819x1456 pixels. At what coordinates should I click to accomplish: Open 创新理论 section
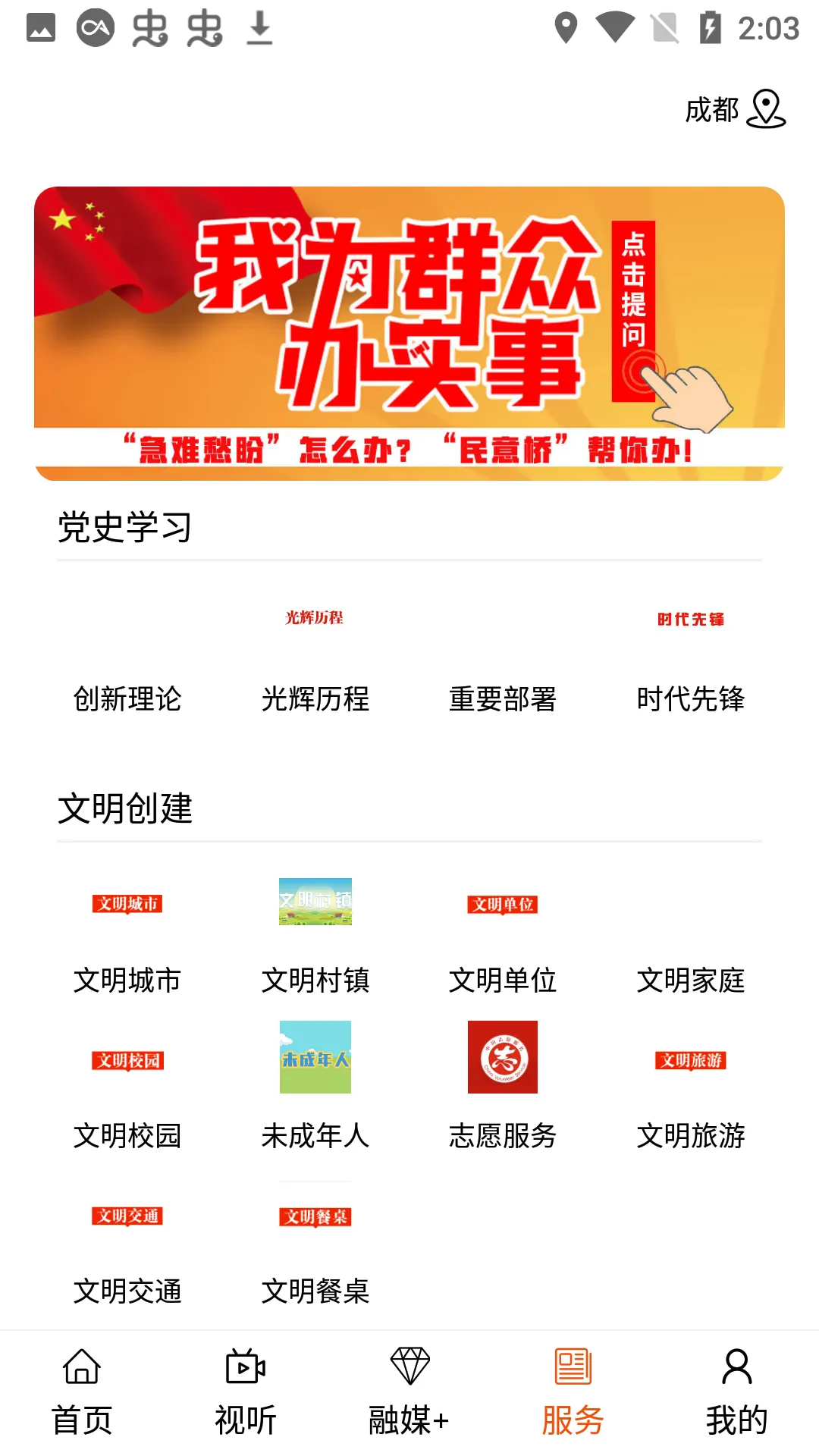pos(127,667)
